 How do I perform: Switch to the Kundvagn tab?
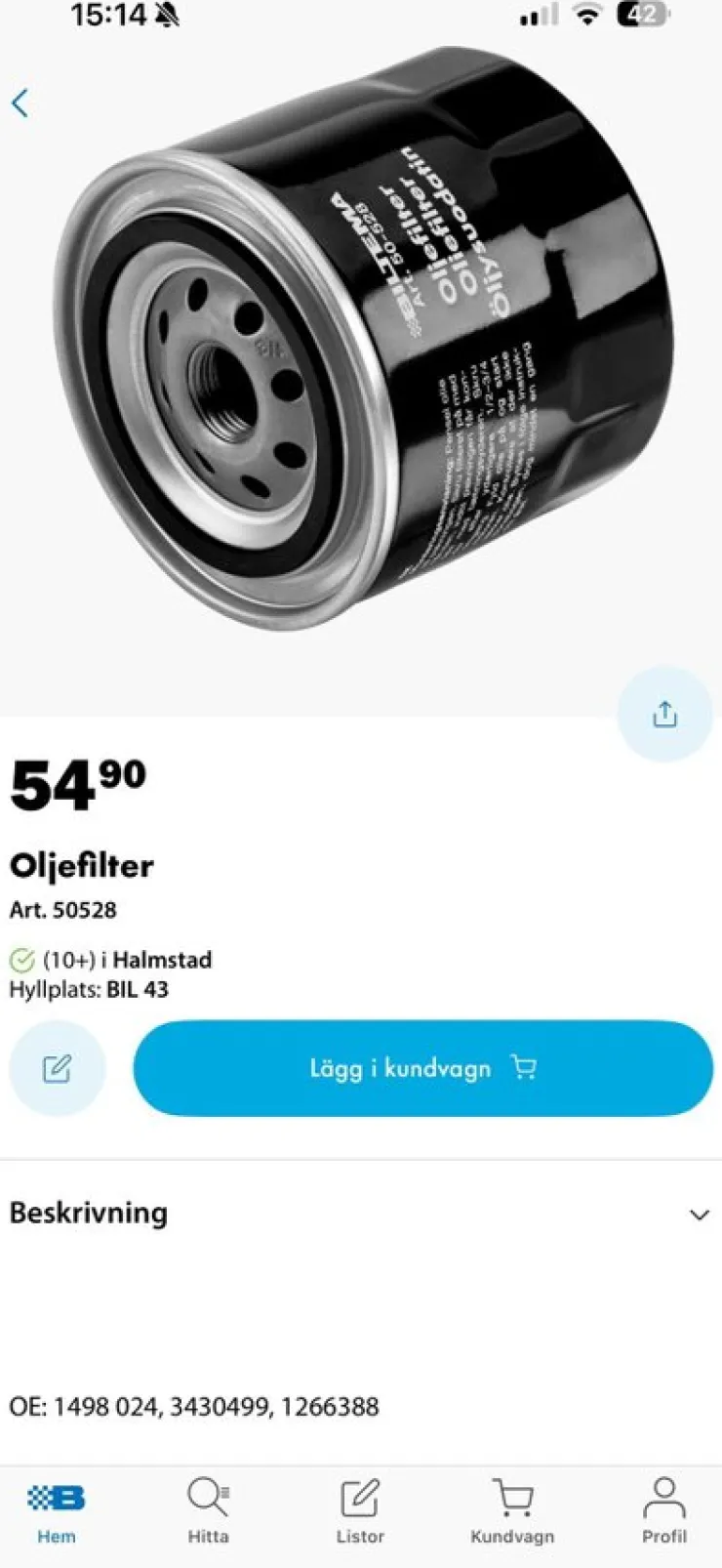[x=511, y=1508]
